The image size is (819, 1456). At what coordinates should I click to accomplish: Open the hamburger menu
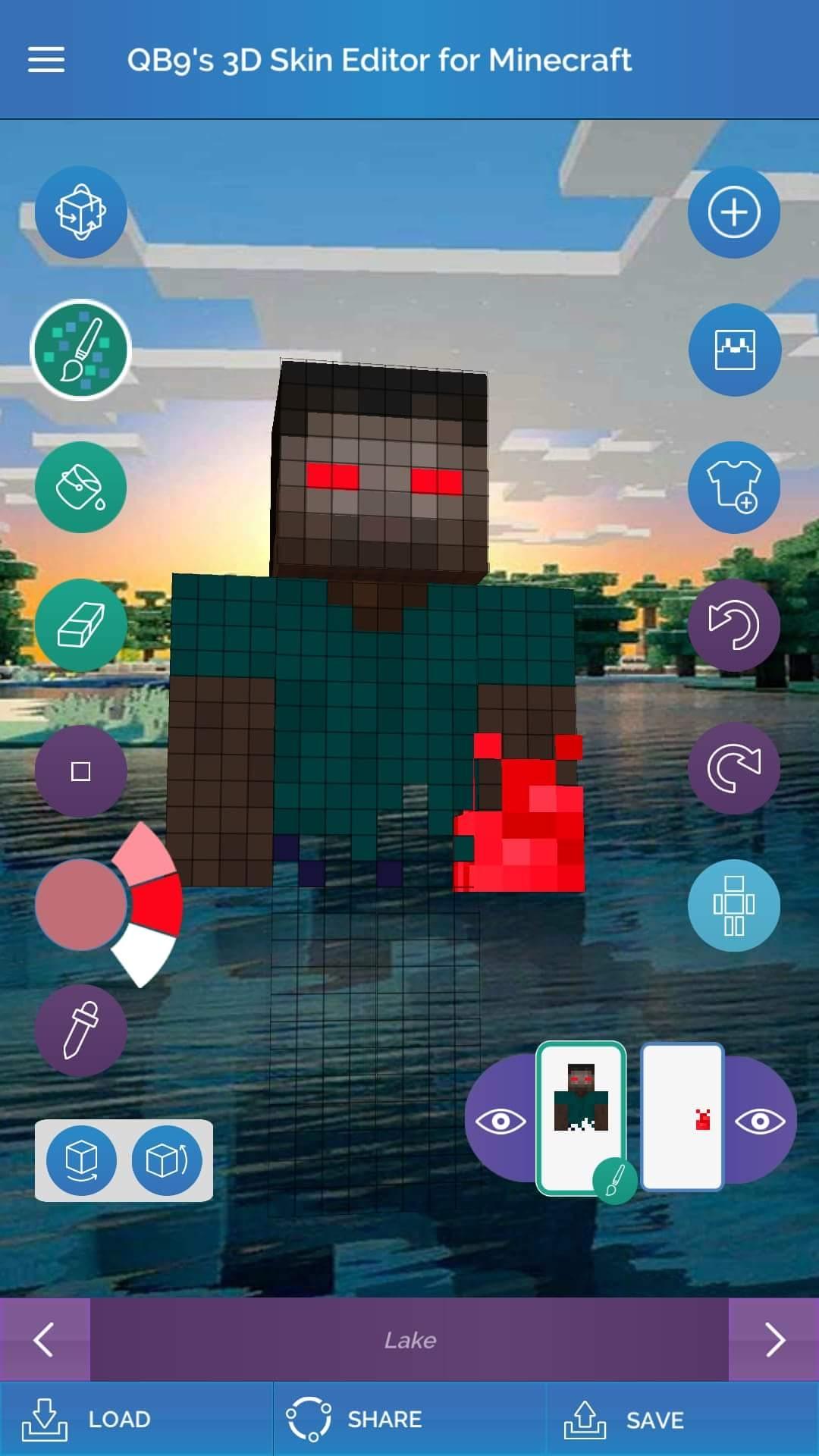click(x=46, y=59)
